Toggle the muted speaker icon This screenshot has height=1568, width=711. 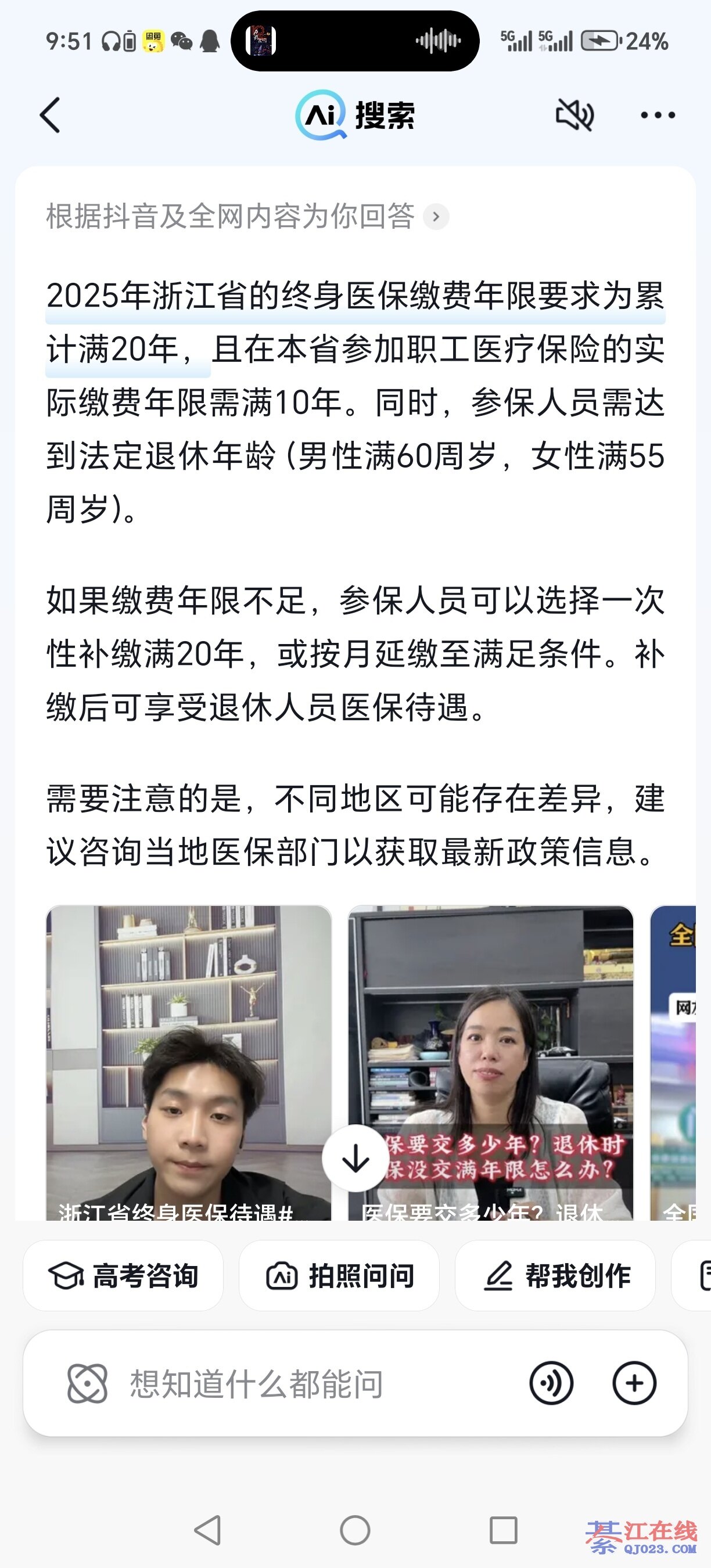click(574, 115)
